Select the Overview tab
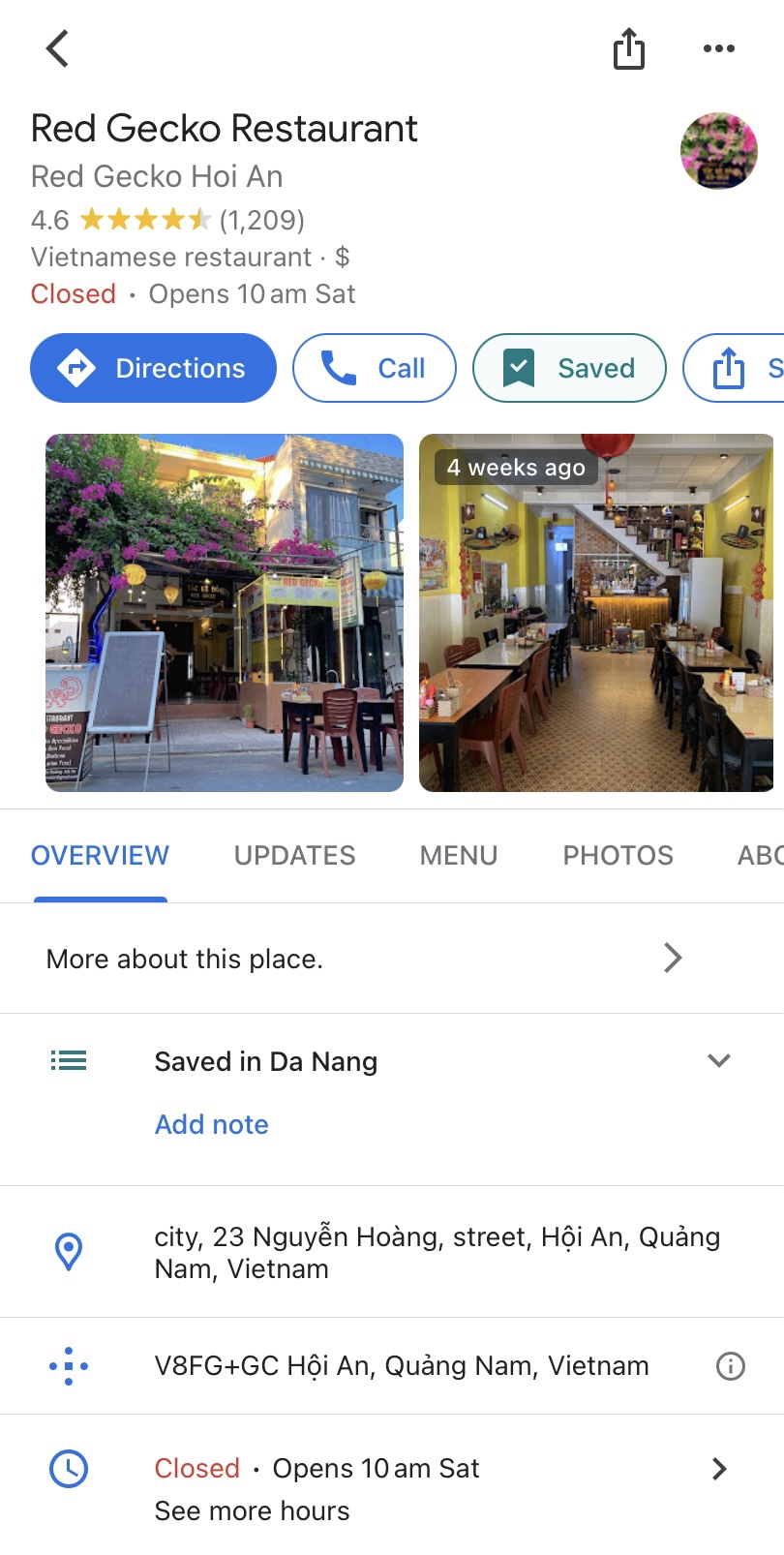Image resolution: width=784 pixels, height=1555 pixels. point(100,856)
